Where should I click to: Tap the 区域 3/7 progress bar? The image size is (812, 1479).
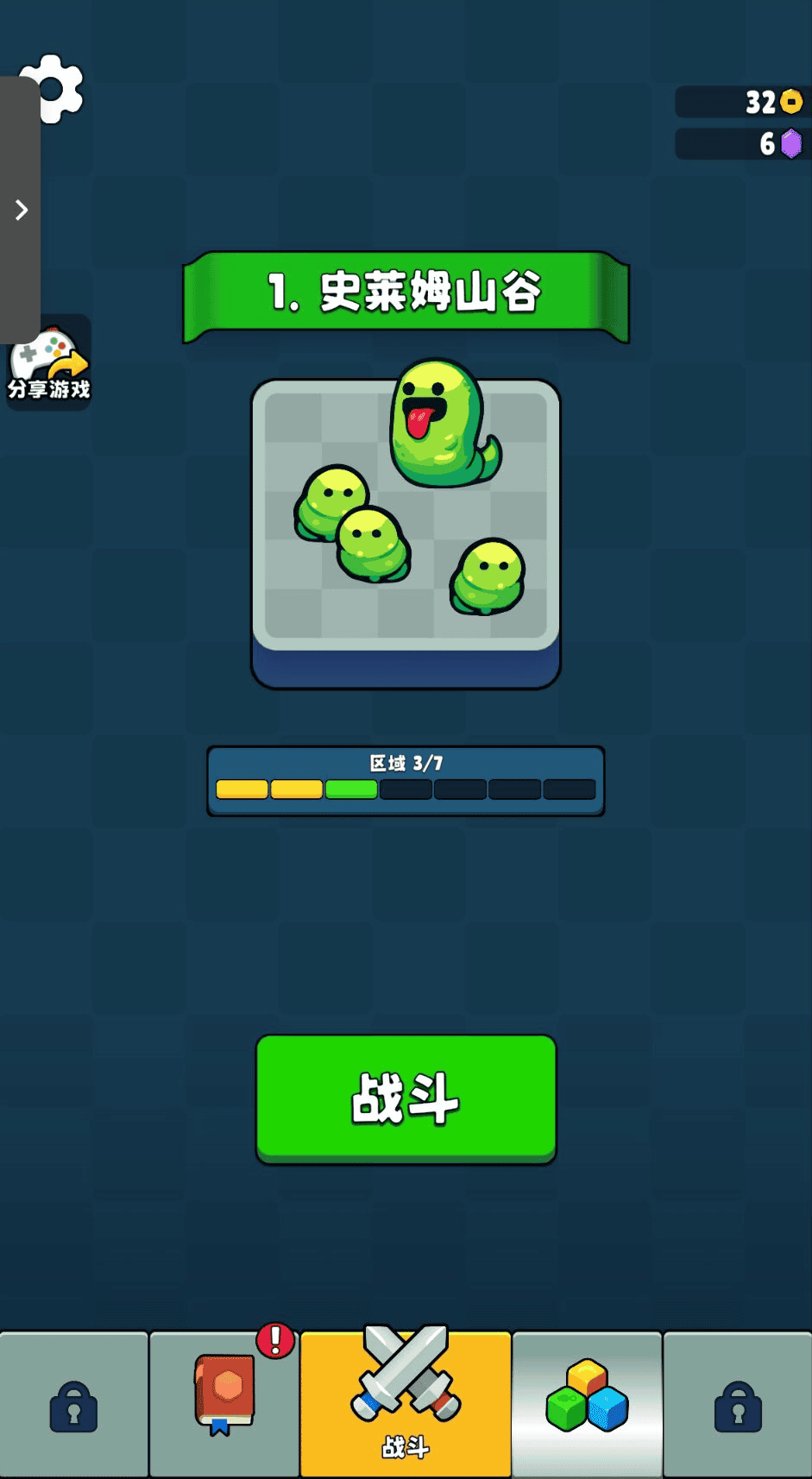pos(406,779)
